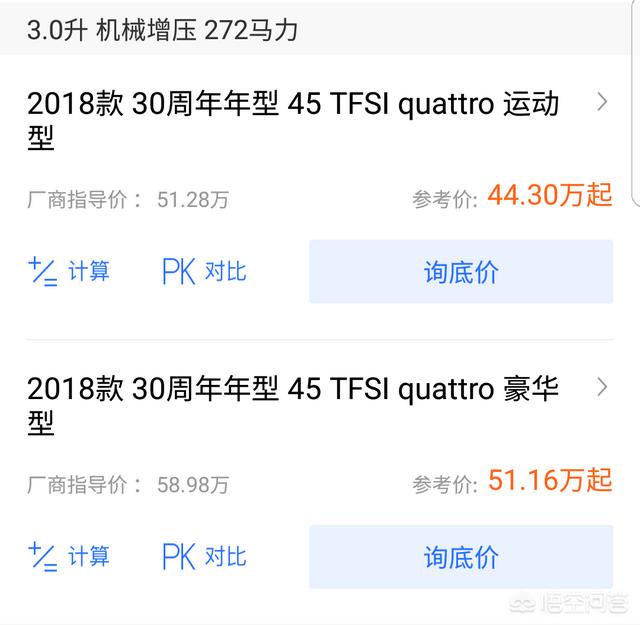Add the 运动型 model to PK 对比
The width and height of the screenshot is (640, 625).
pyautogui.click(x=204, y=271)
